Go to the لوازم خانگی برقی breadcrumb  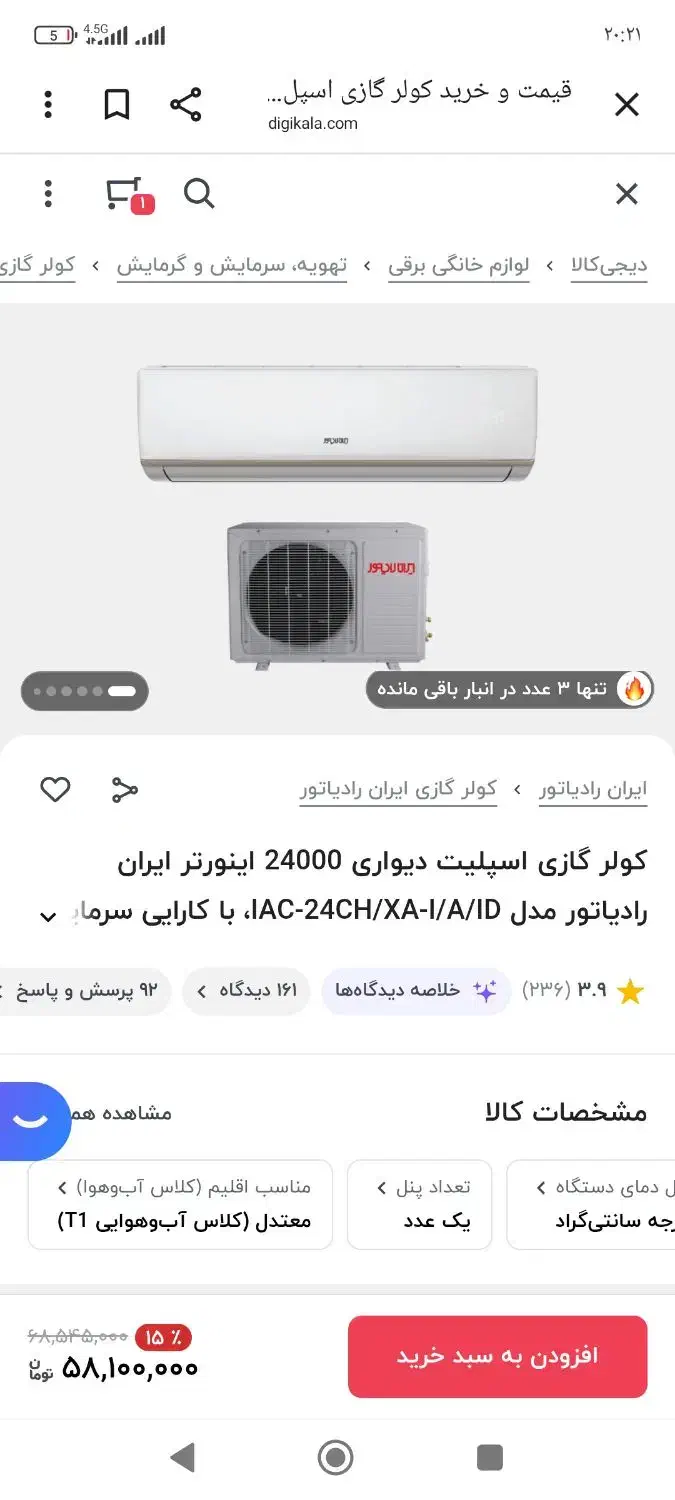click(459, 265)
